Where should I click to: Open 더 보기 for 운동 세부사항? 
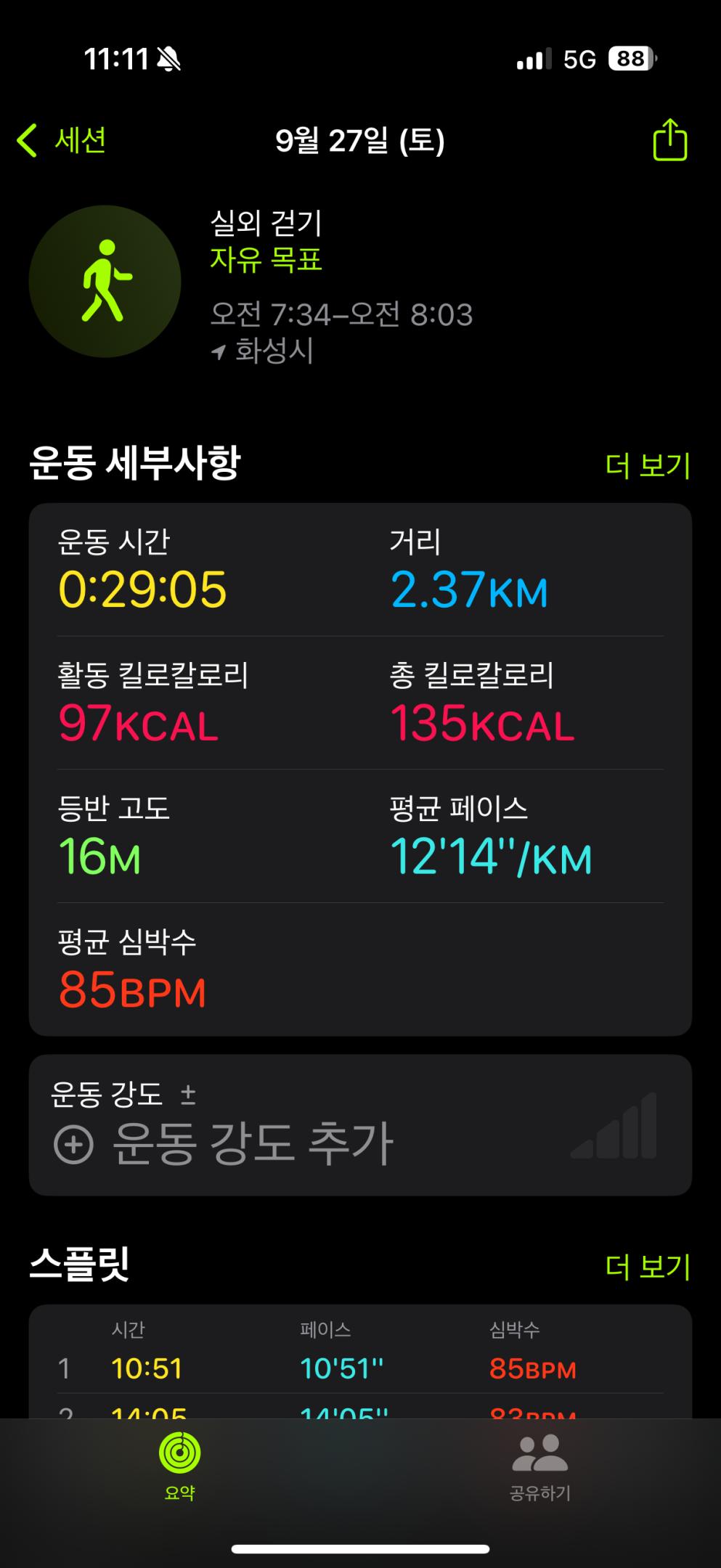coord(647,466)
